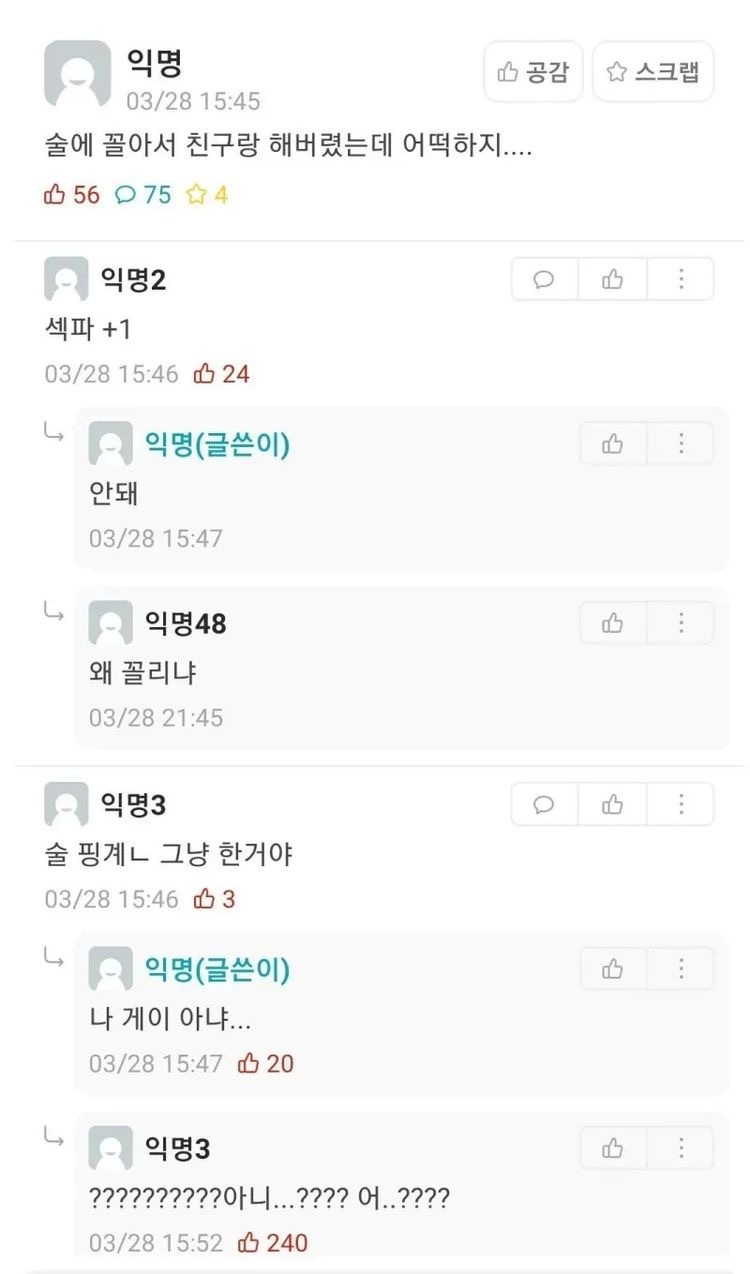Tap the 공감 button on the post
Viewport: 750px width, 1274px height.
tap(533, 71)
